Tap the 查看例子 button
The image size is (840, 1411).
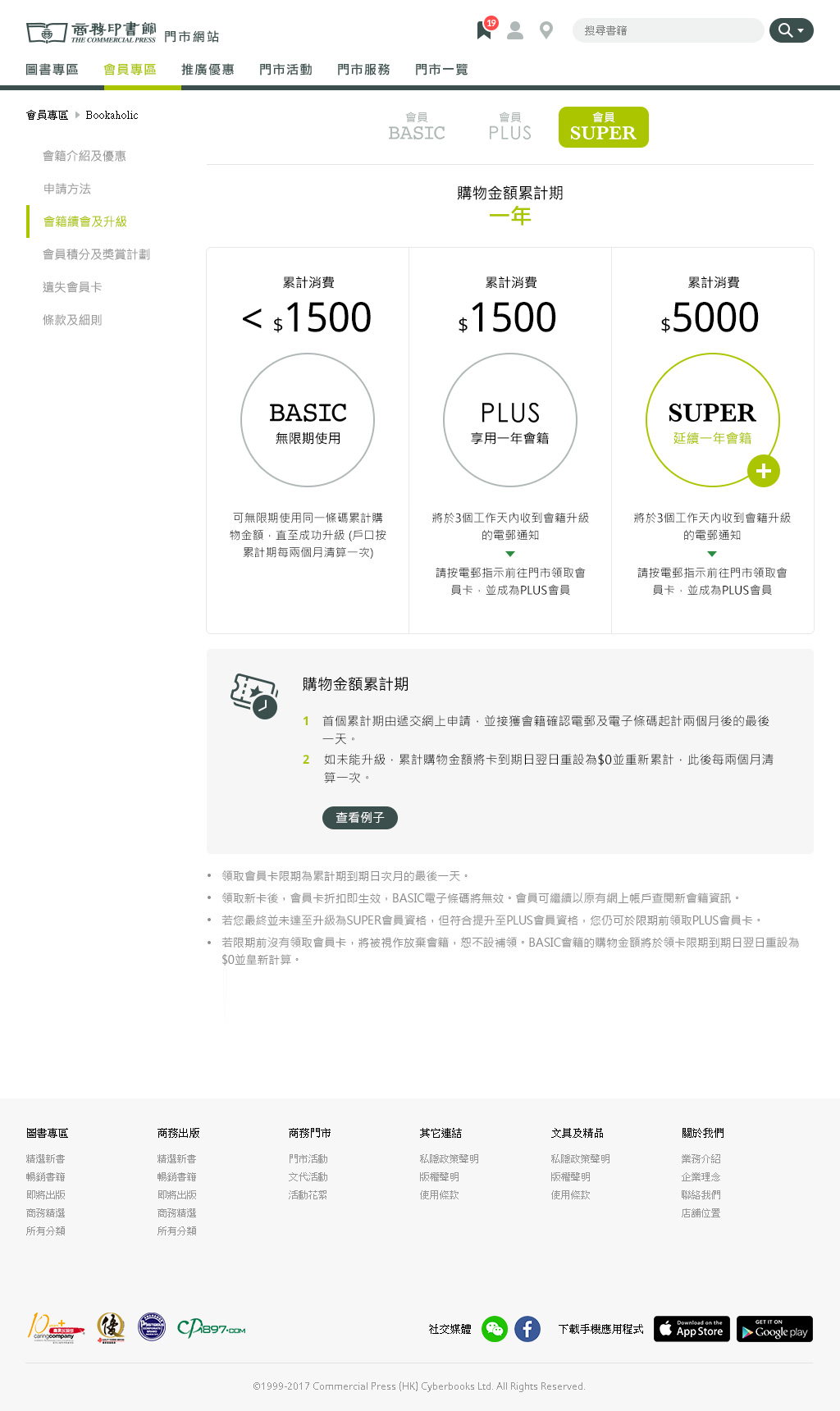tap(359, 818)
